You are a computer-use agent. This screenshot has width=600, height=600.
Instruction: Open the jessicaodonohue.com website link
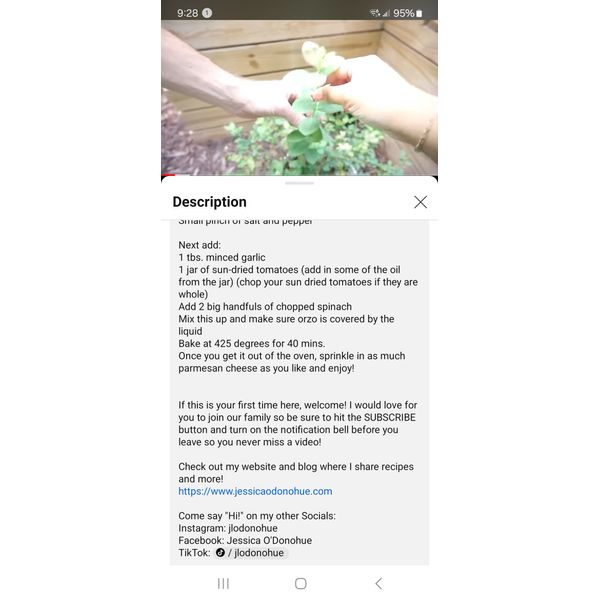tap(255, 491)
